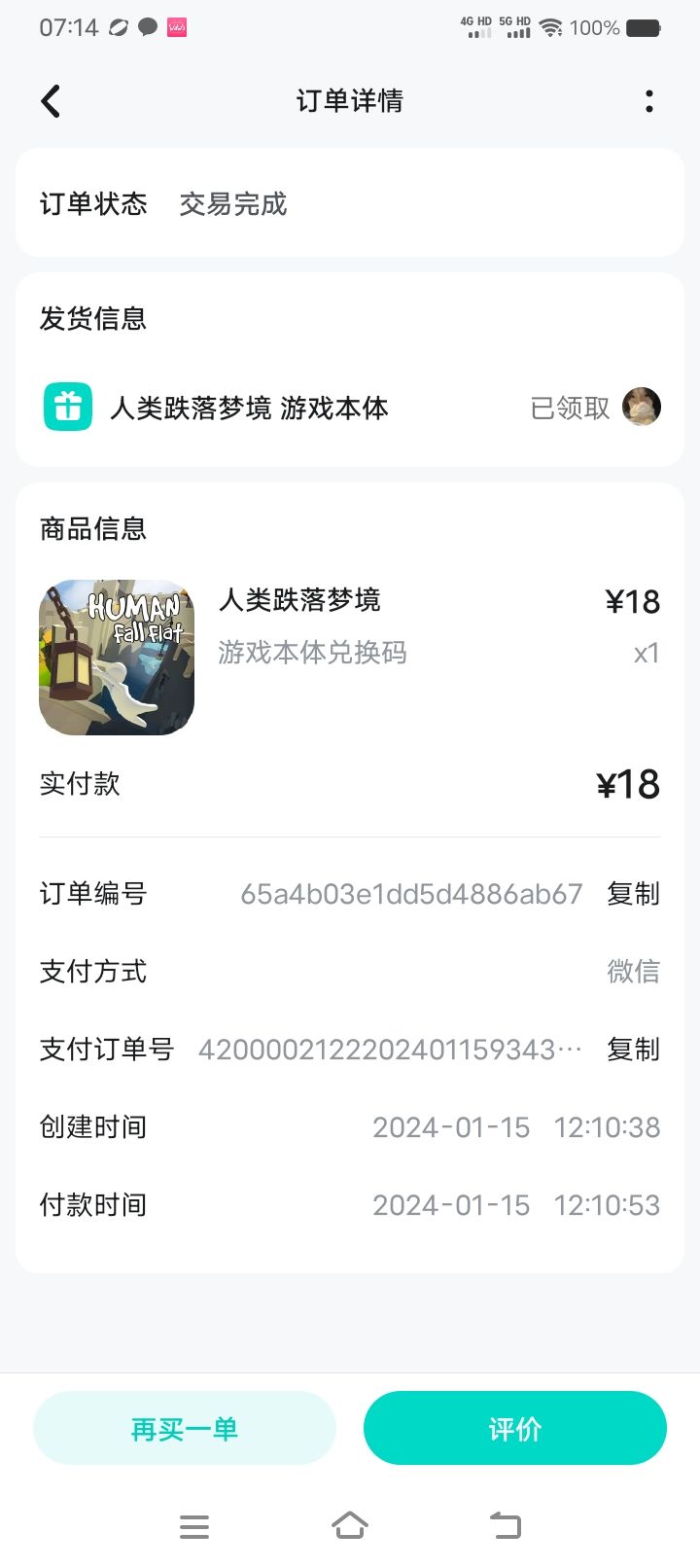Open the three-dot overflow menu
Viewport: 700px width, 1568px height.
click(x=648, y=100)
